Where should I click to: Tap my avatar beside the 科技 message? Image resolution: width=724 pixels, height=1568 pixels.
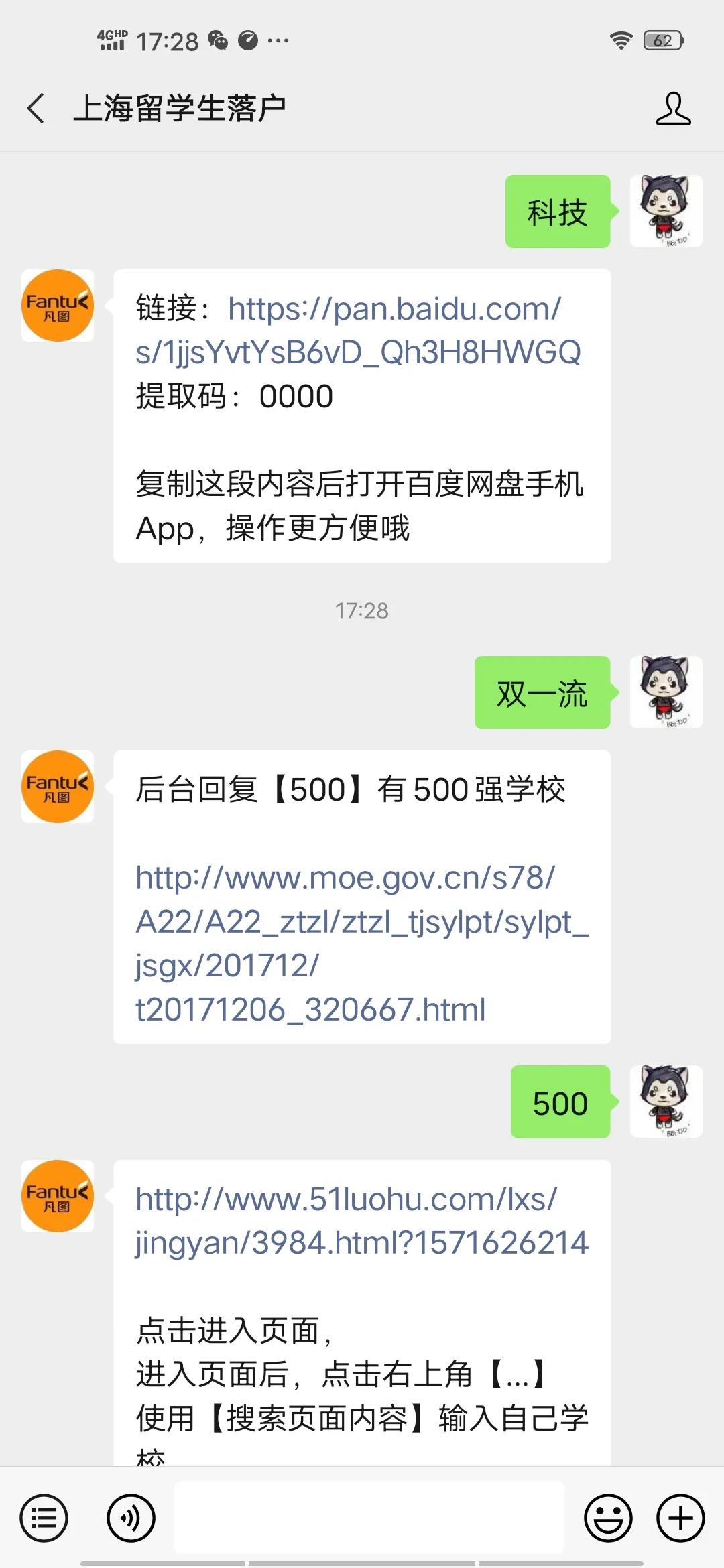[x=666, y=211]
